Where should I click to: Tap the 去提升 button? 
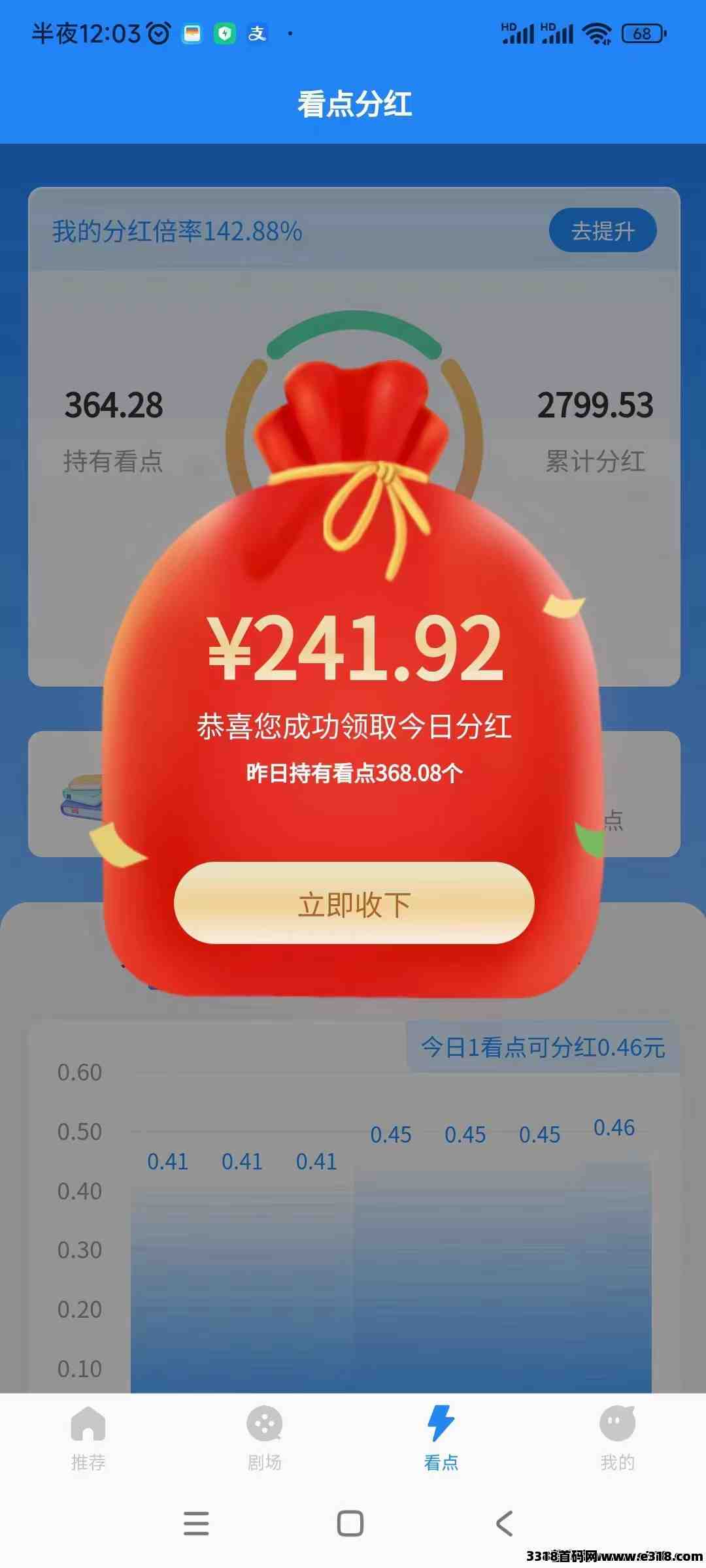click(602, 231)
